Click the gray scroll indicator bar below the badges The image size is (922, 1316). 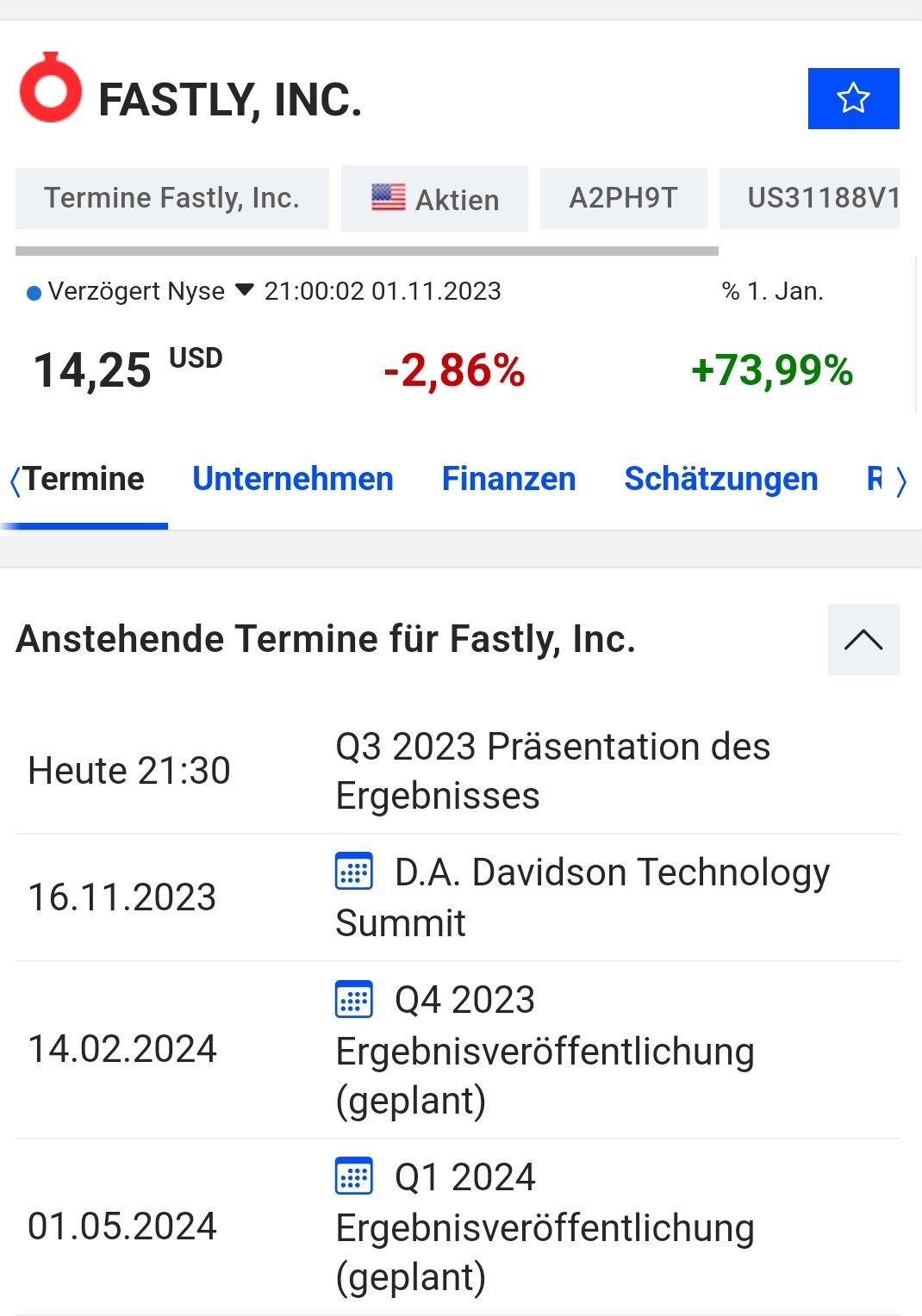click(x=366, y=251)
